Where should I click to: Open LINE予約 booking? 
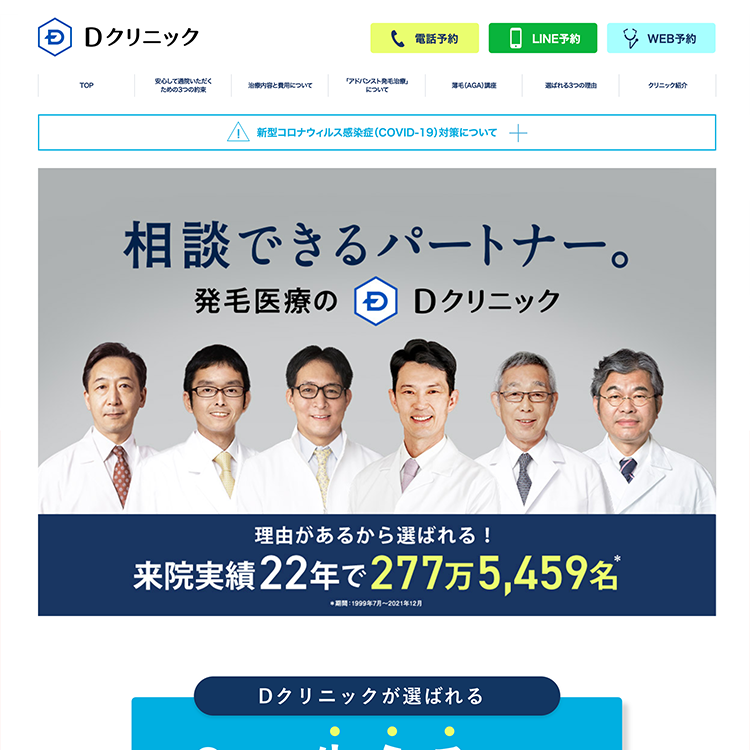[542, 38]
